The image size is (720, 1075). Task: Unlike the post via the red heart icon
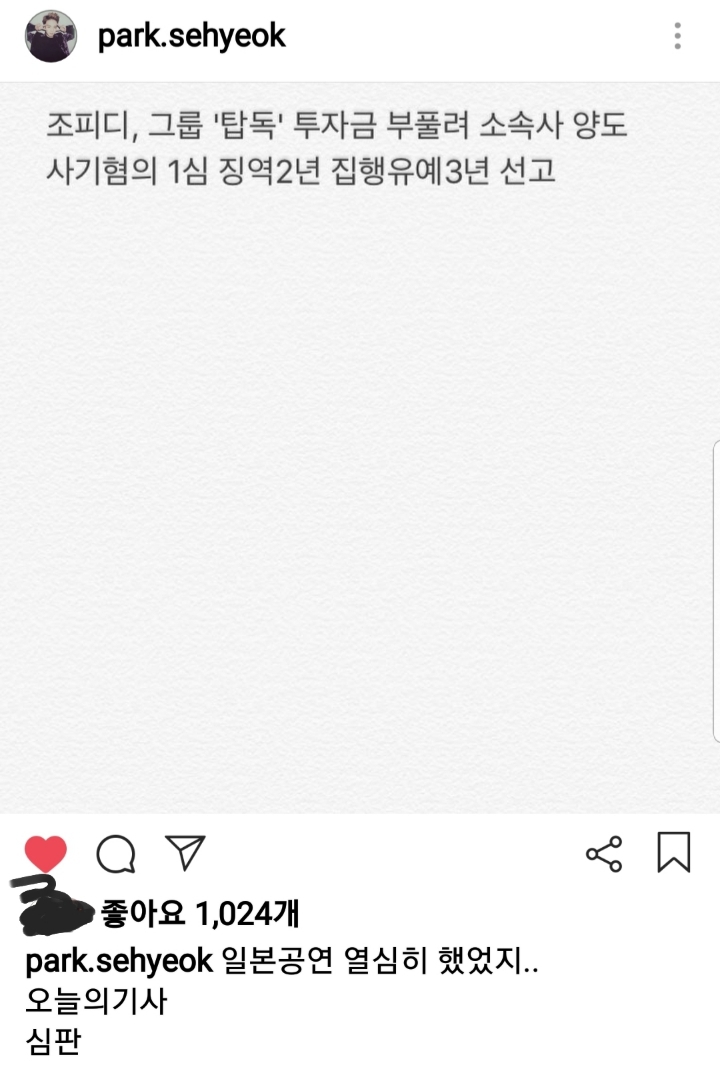[x=44, y=854]
